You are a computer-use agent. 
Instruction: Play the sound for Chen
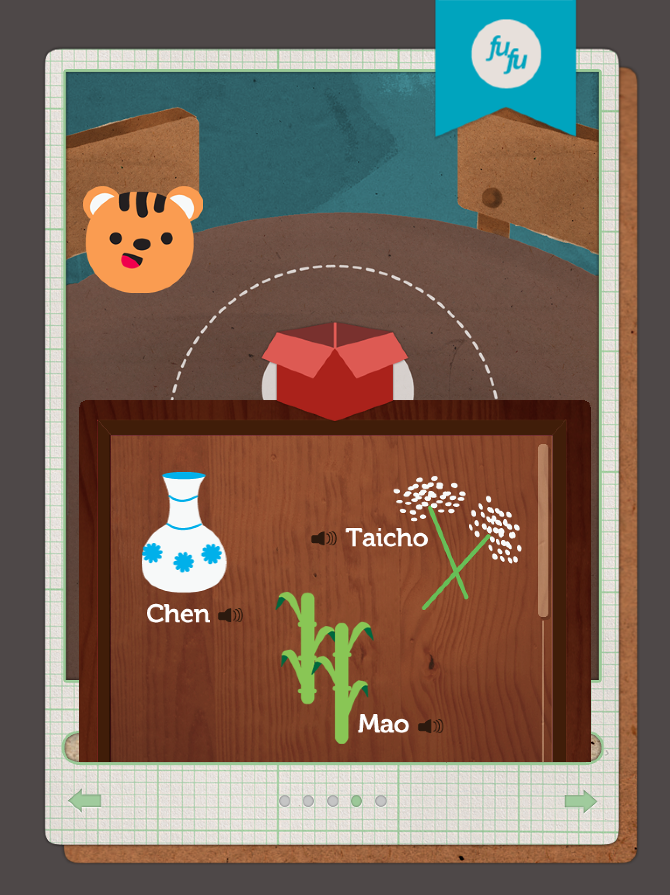(x=231, y=615)
